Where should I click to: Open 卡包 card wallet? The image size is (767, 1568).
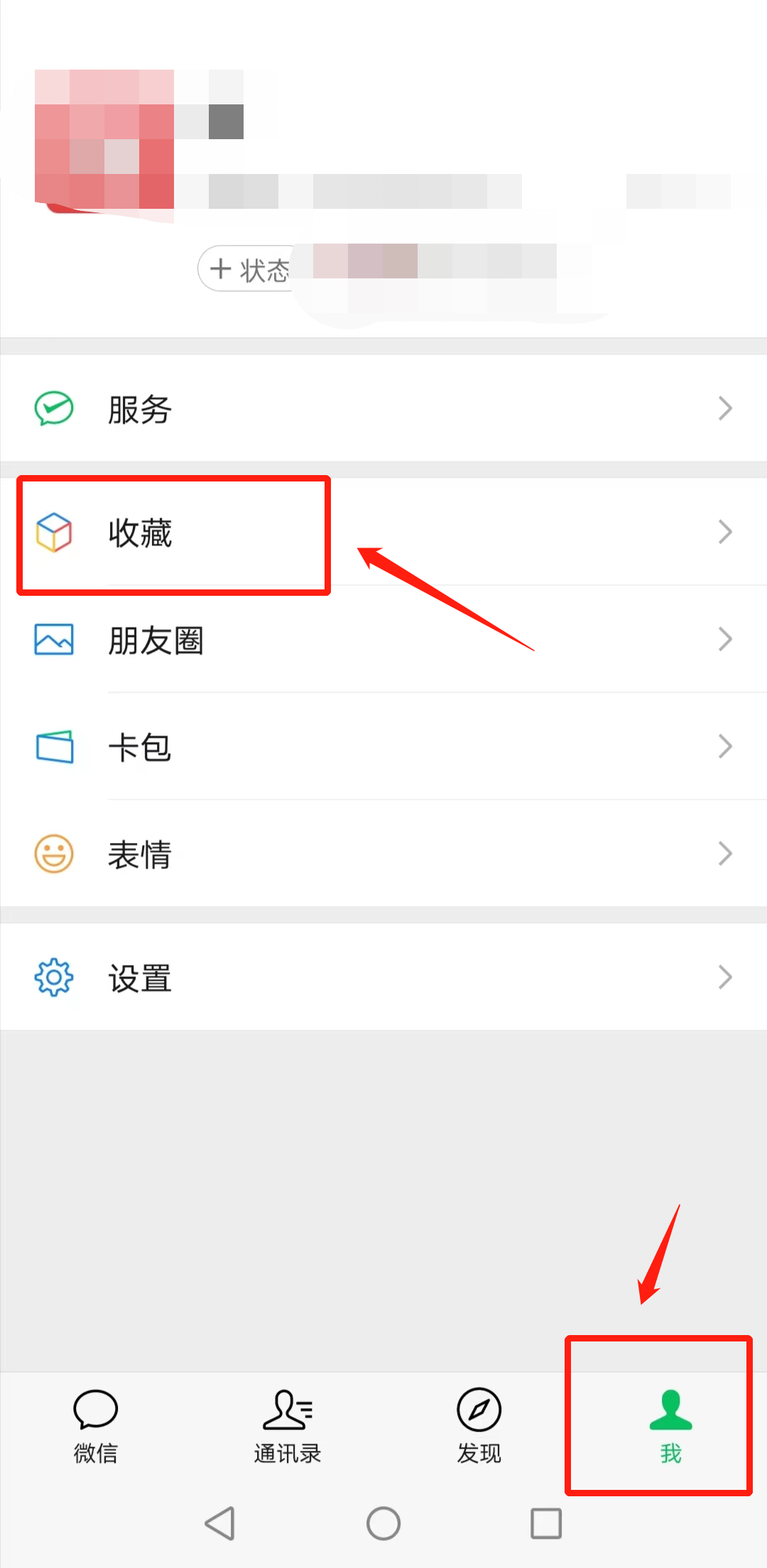click(x=383, y=746)
